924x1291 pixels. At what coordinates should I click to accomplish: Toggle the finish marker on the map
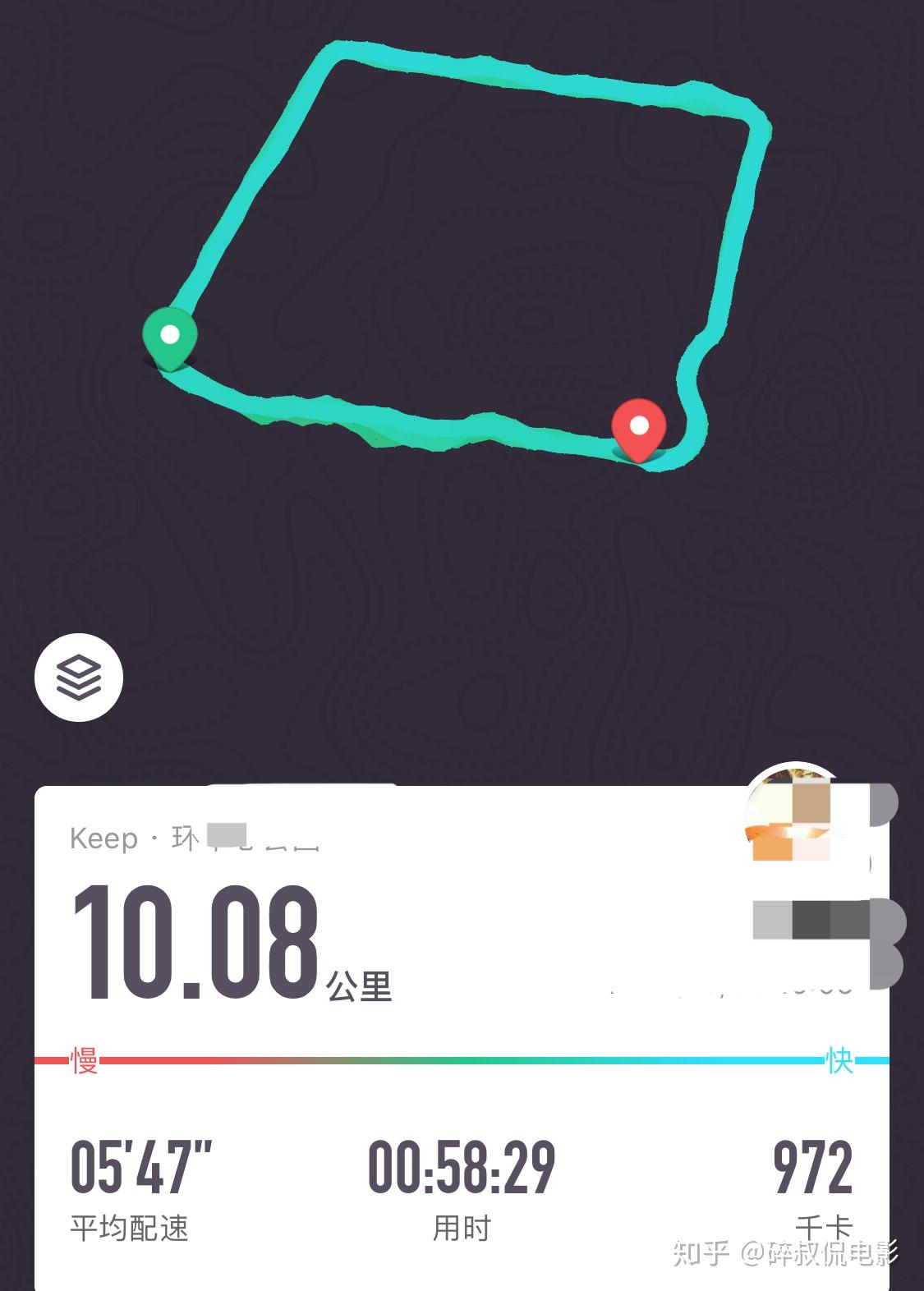[639, 427]
